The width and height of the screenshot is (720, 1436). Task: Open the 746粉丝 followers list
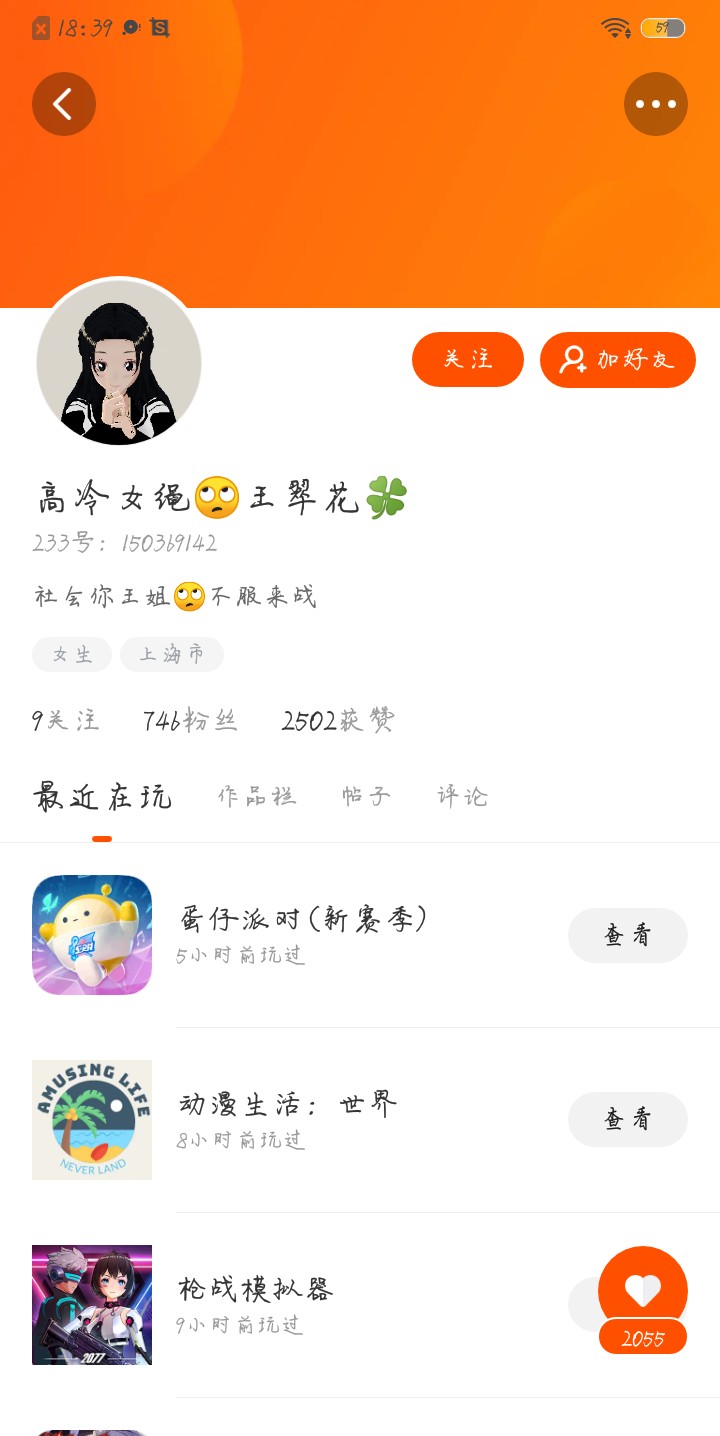[190, 720]
